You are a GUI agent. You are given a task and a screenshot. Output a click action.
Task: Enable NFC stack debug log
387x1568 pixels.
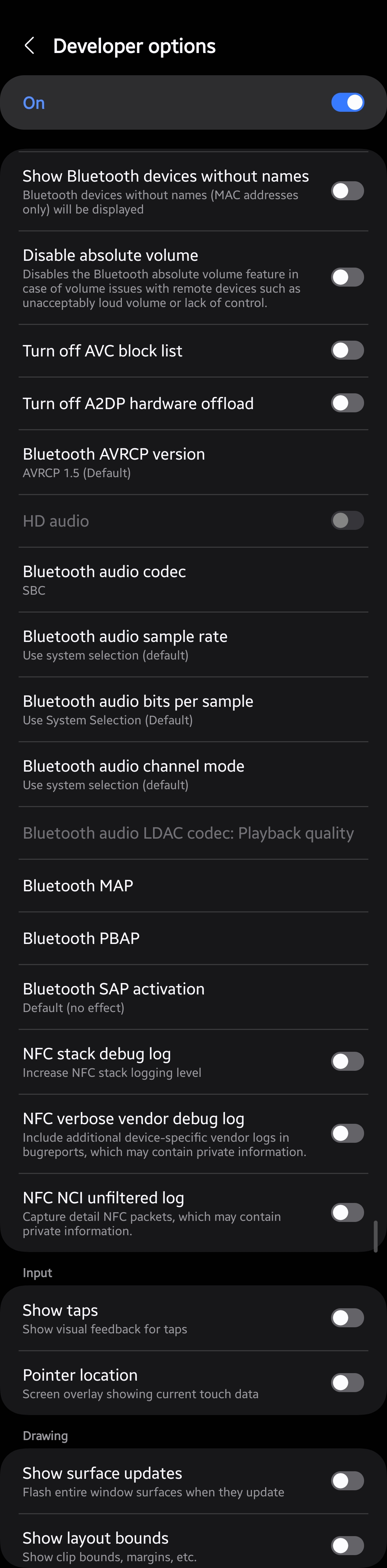pyautogui.click(x=347, y=1061)
